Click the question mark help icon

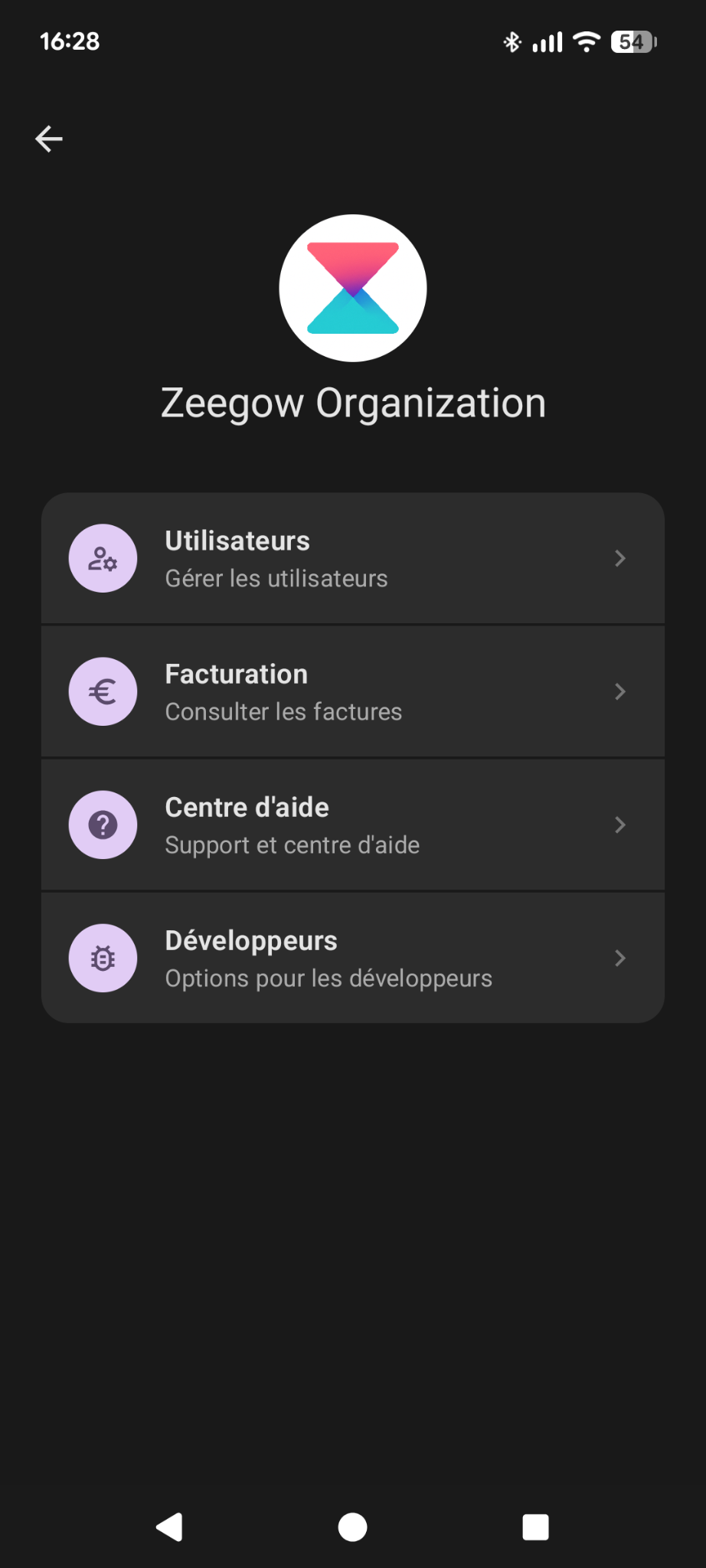pos(103,825)
